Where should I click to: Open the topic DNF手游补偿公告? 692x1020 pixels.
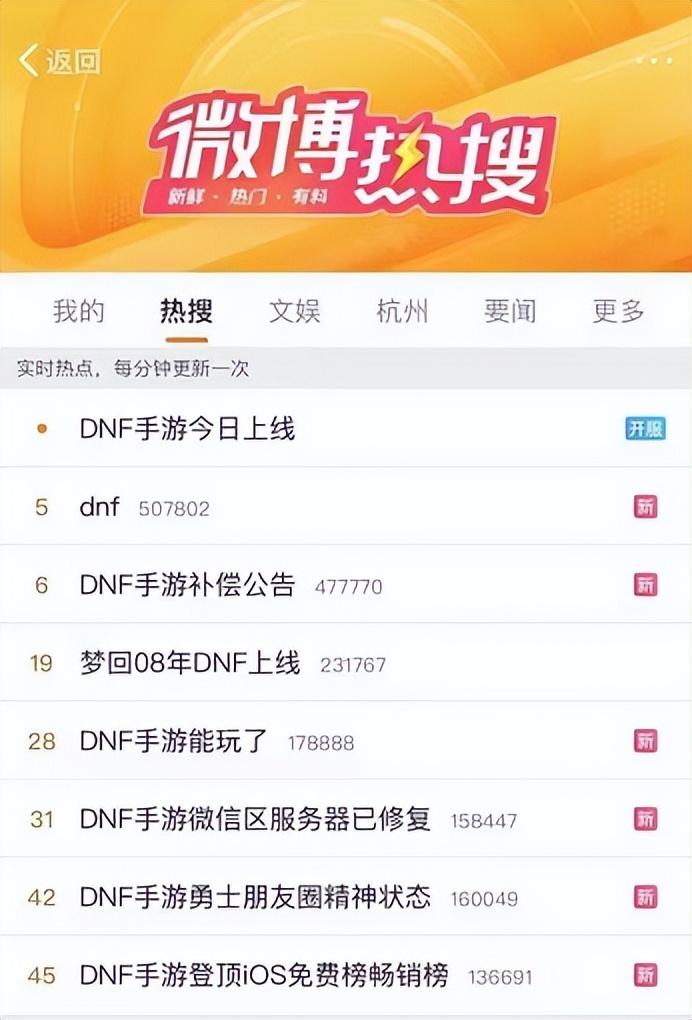coord(187,585)
